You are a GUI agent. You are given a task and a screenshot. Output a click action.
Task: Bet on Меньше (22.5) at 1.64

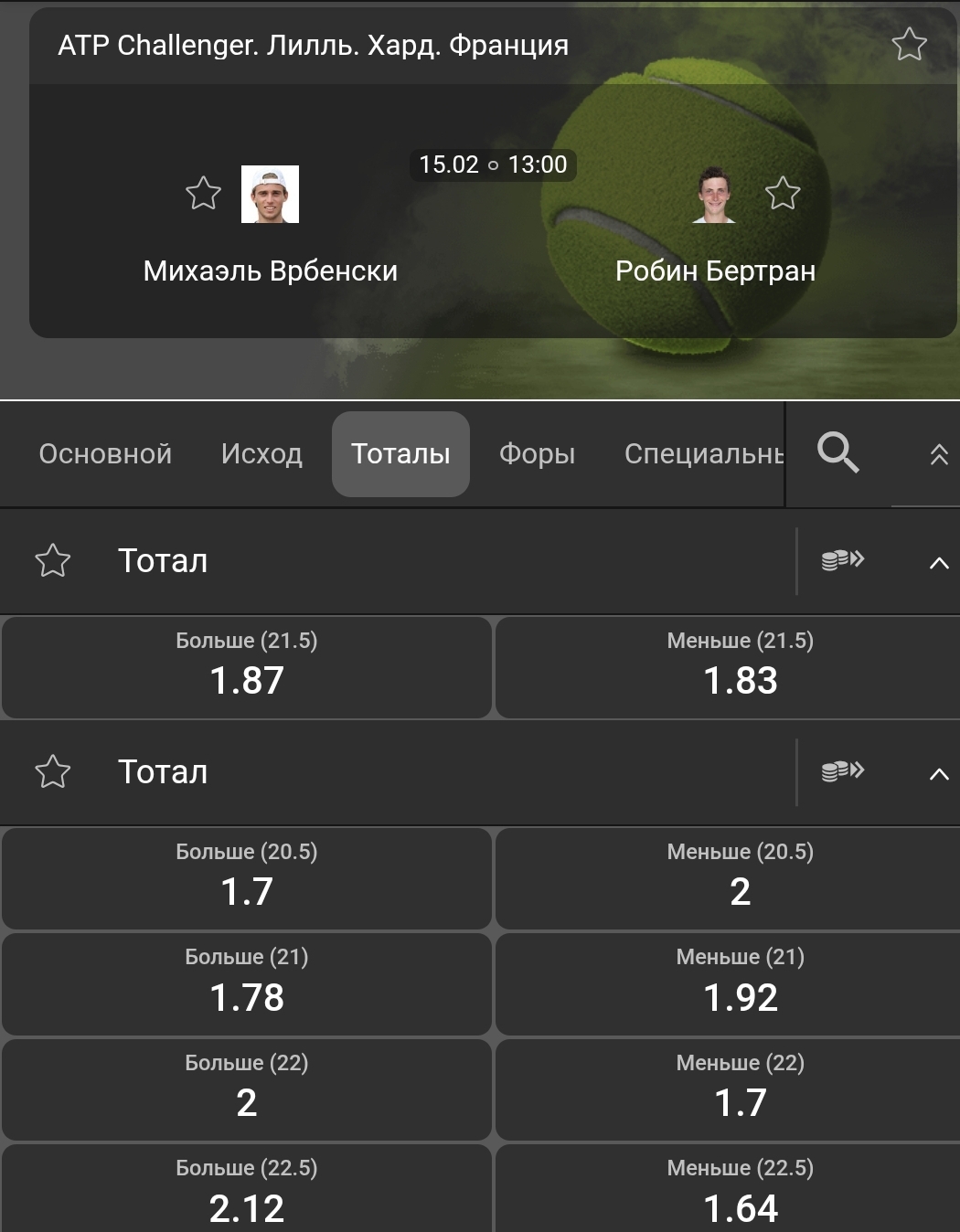click(x=740, y=1193)
